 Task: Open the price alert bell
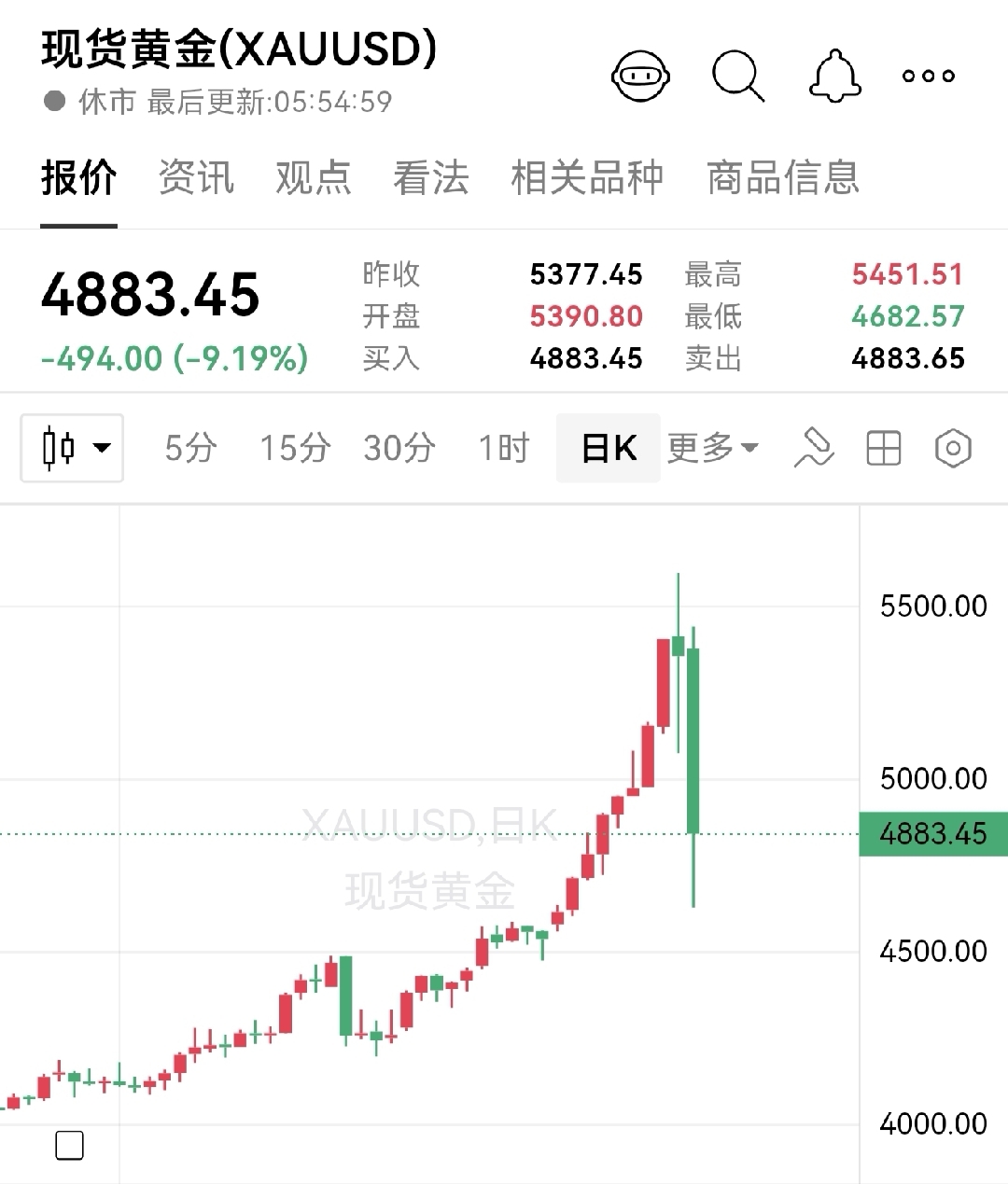tap(834, 76)
